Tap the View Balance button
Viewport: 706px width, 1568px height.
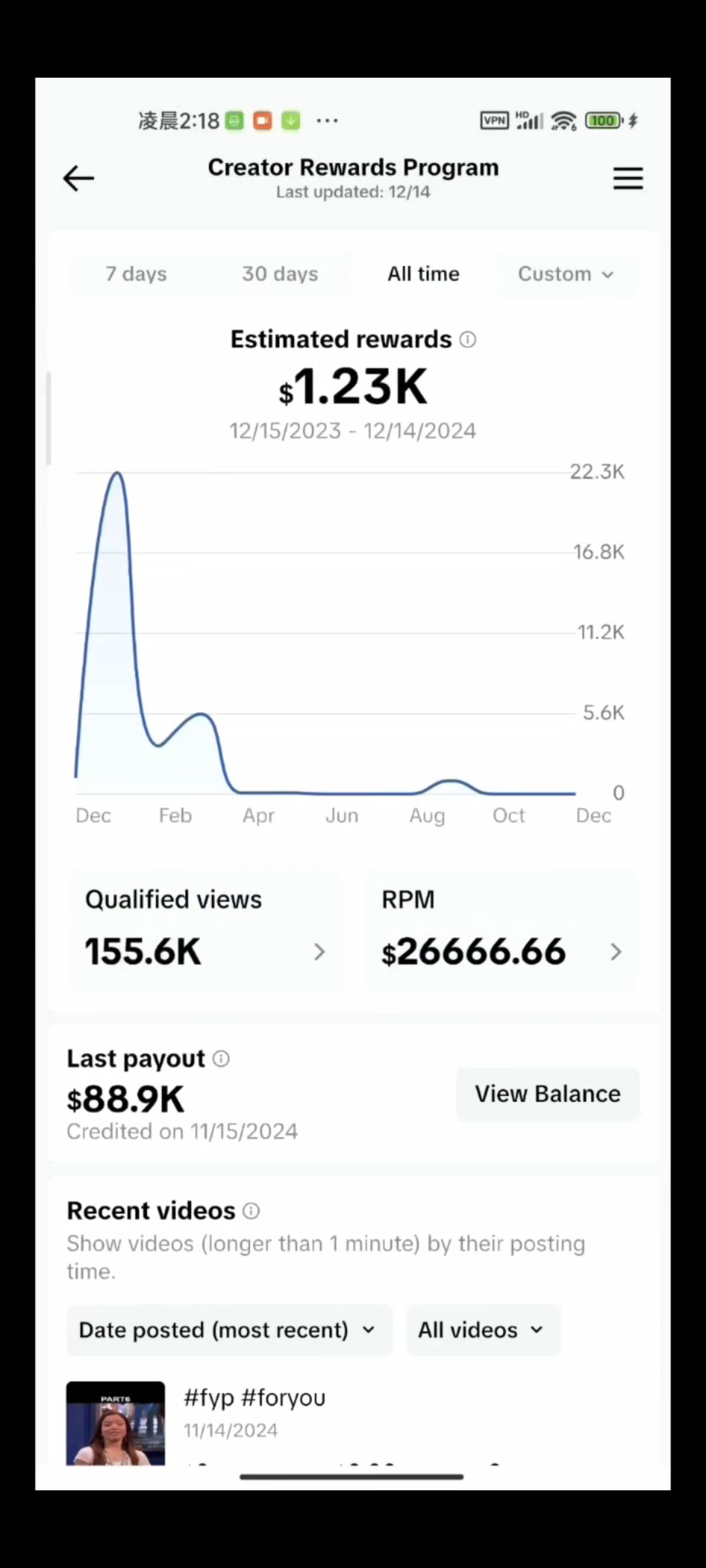click(x=547, y=1094)
